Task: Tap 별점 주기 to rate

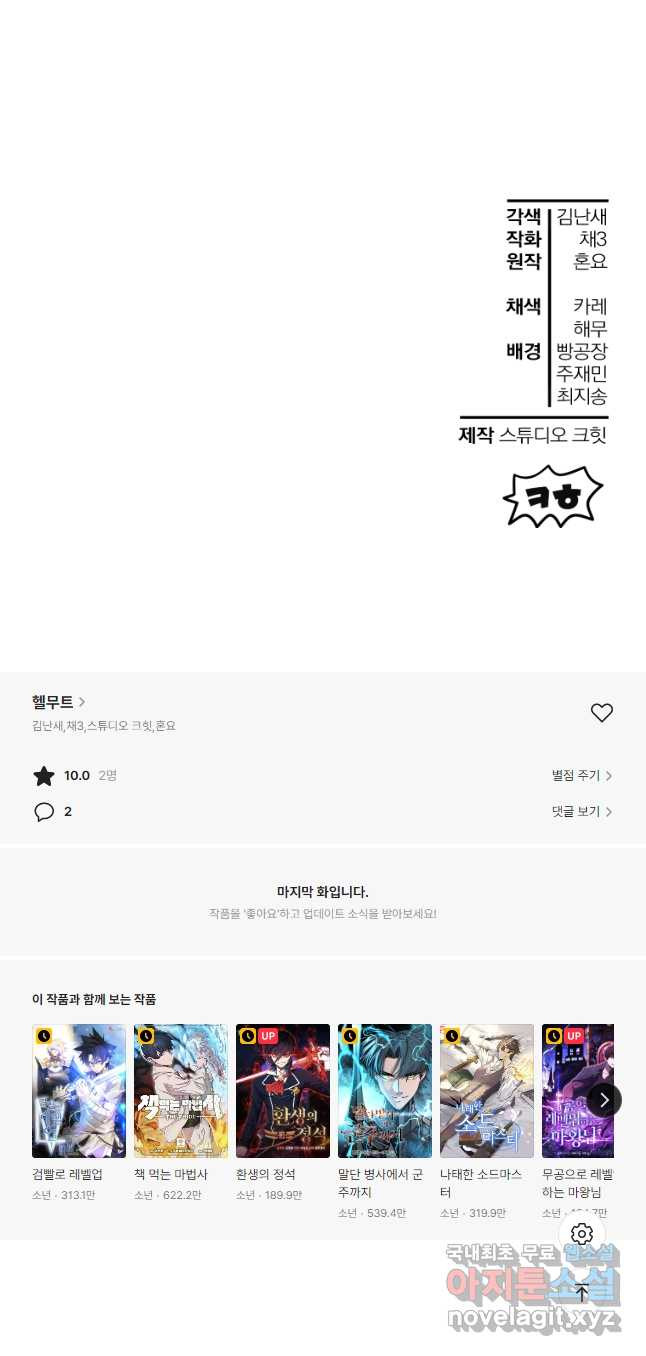Action: tap(581, 776)
